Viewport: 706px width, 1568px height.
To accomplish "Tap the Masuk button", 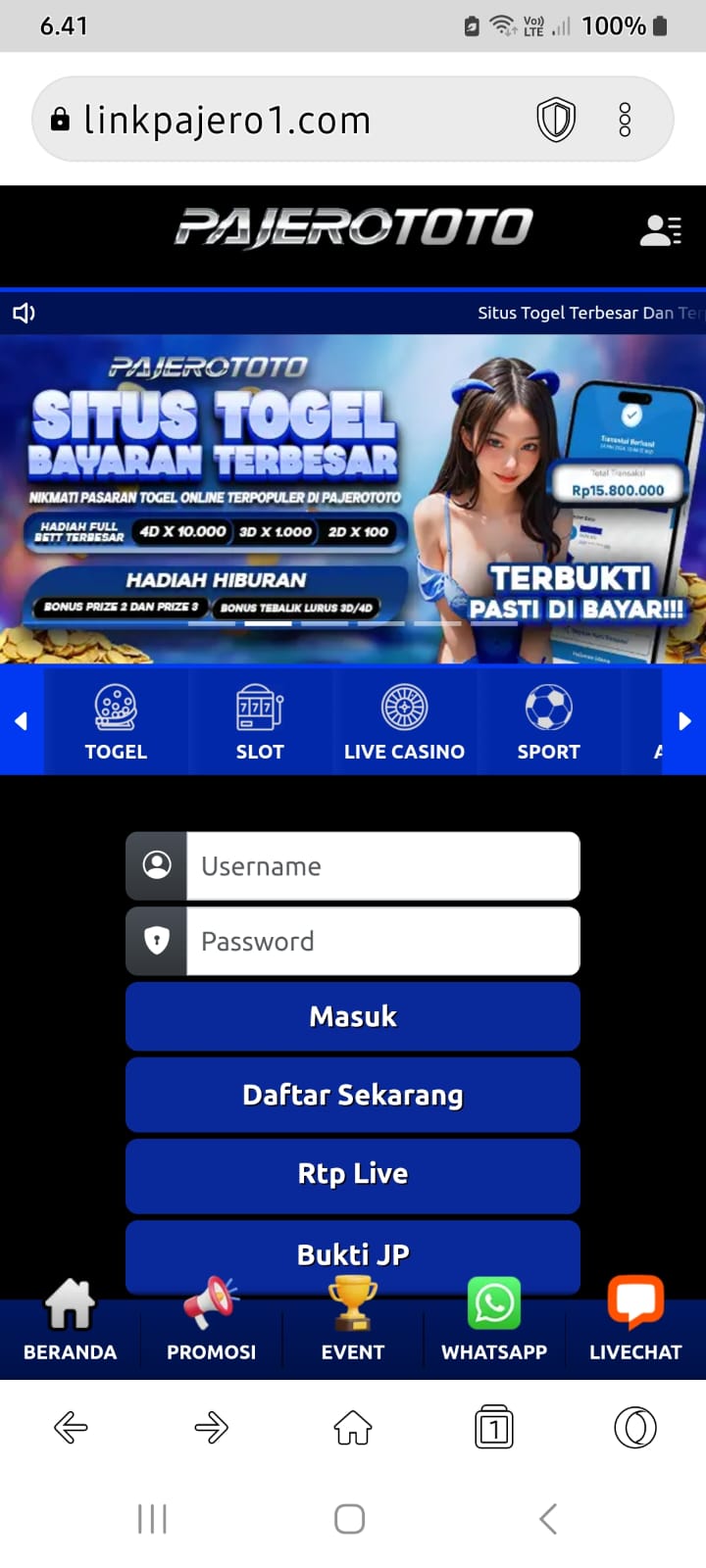I will point(353,1016).
